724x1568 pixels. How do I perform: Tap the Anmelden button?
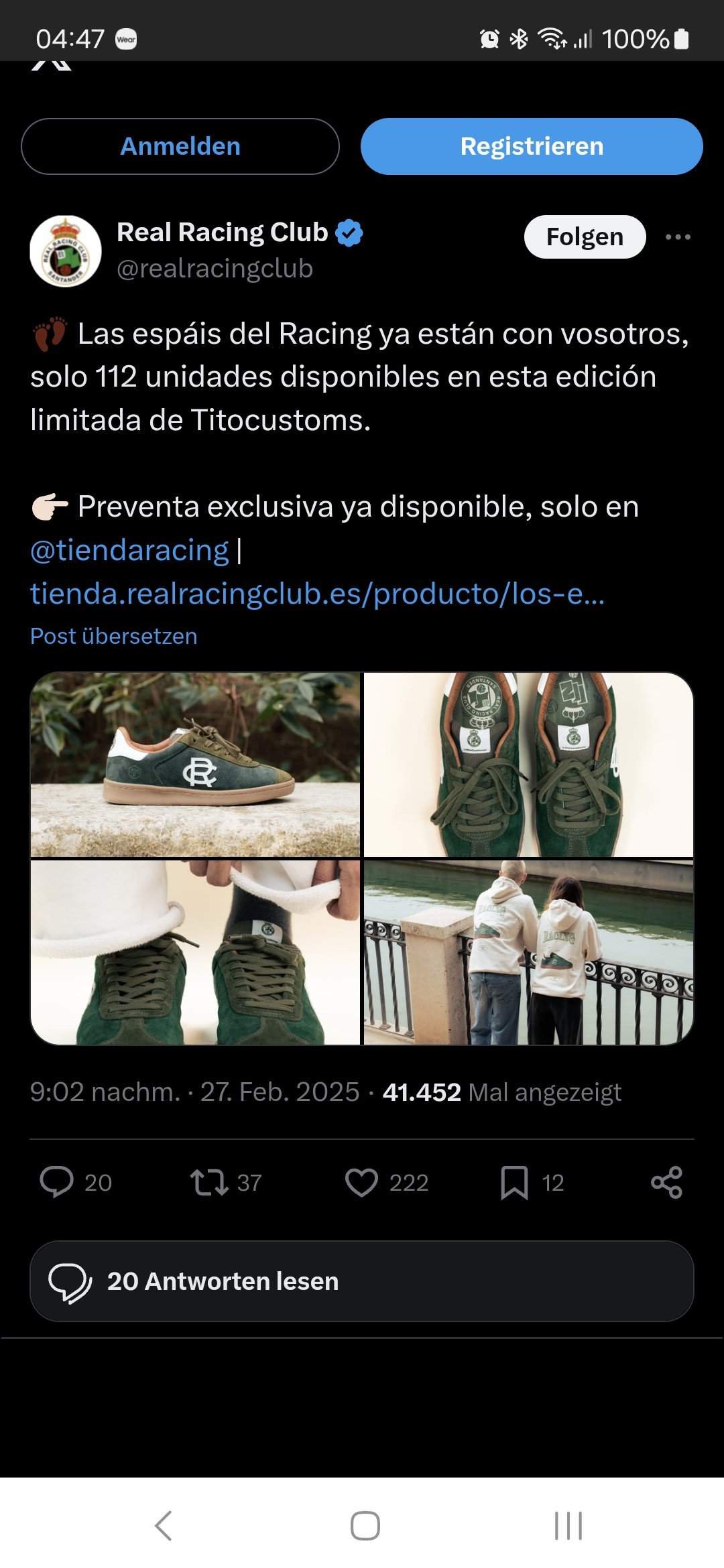pyautogui.click(x=180, y=146)
